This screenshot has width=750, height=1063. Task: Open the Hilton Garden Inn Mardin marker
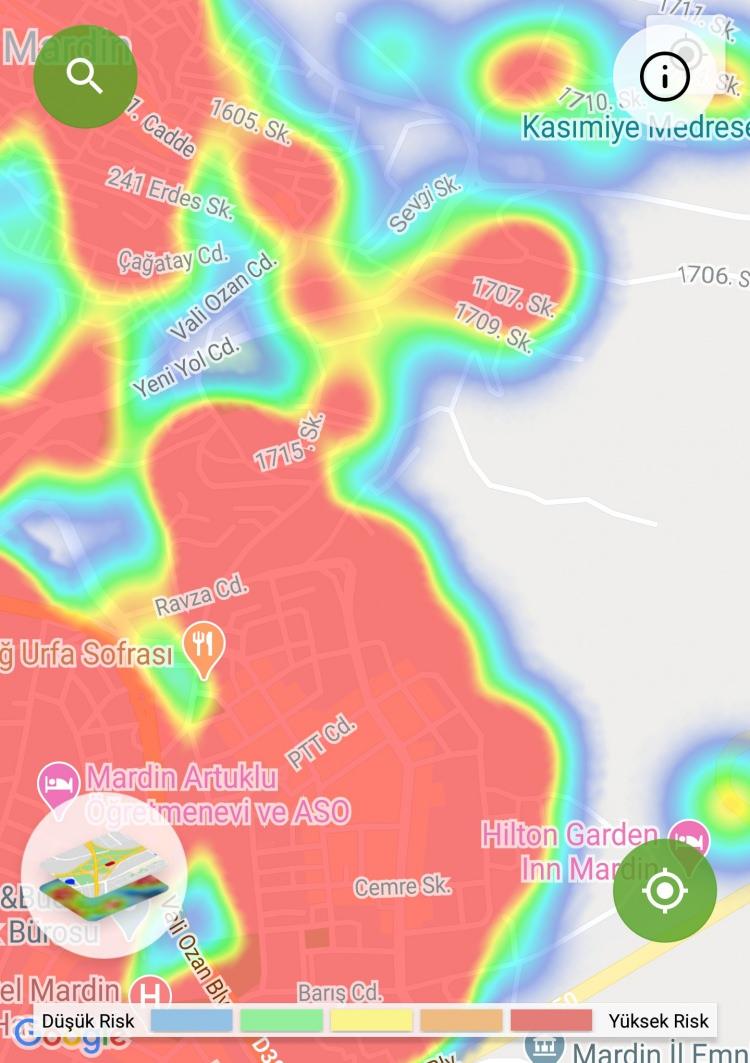point(689,838)
